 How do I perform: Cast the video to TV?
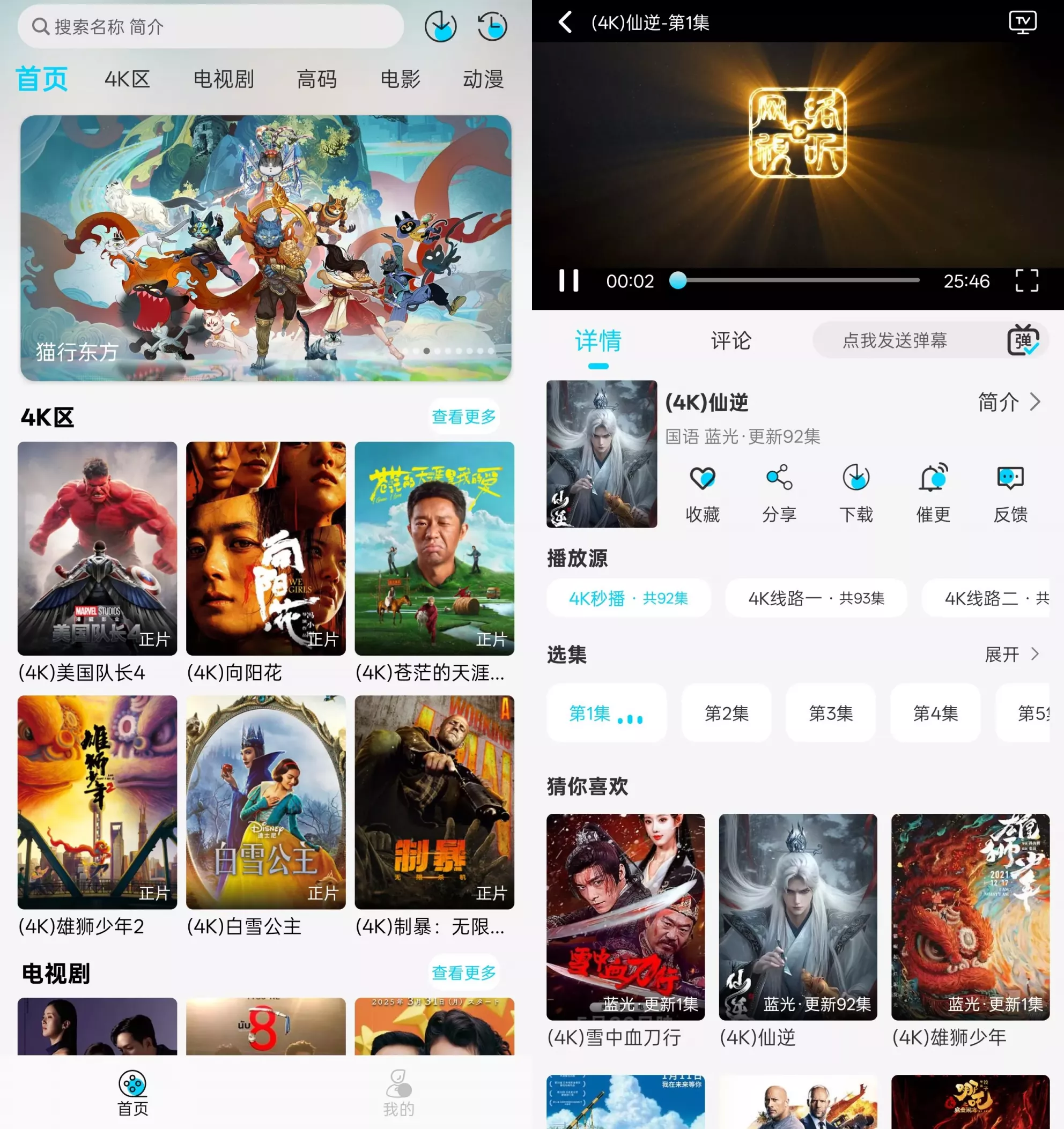coord(1023,23)
